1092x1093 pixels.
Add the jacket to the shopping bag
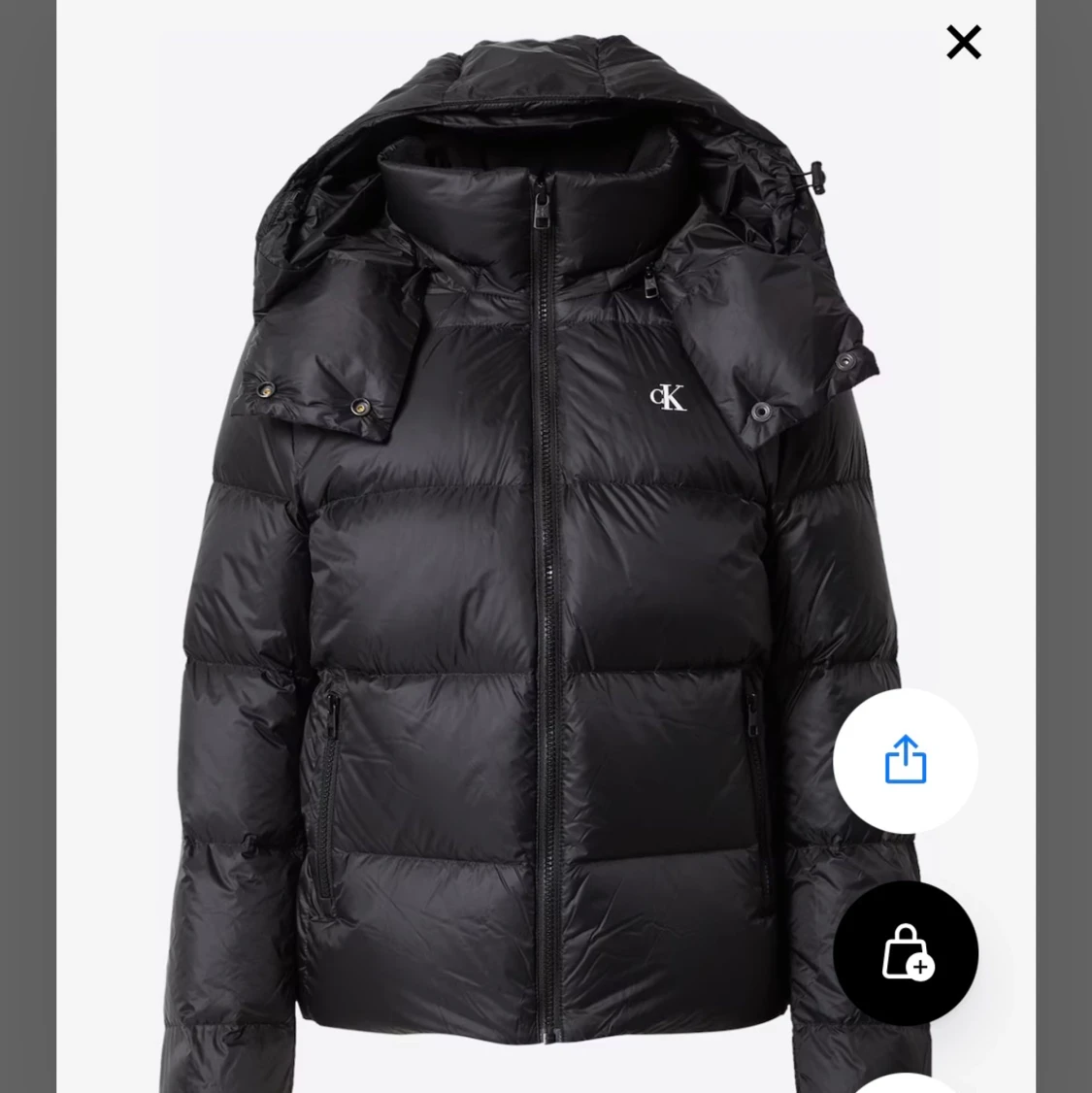click(905, 952)
